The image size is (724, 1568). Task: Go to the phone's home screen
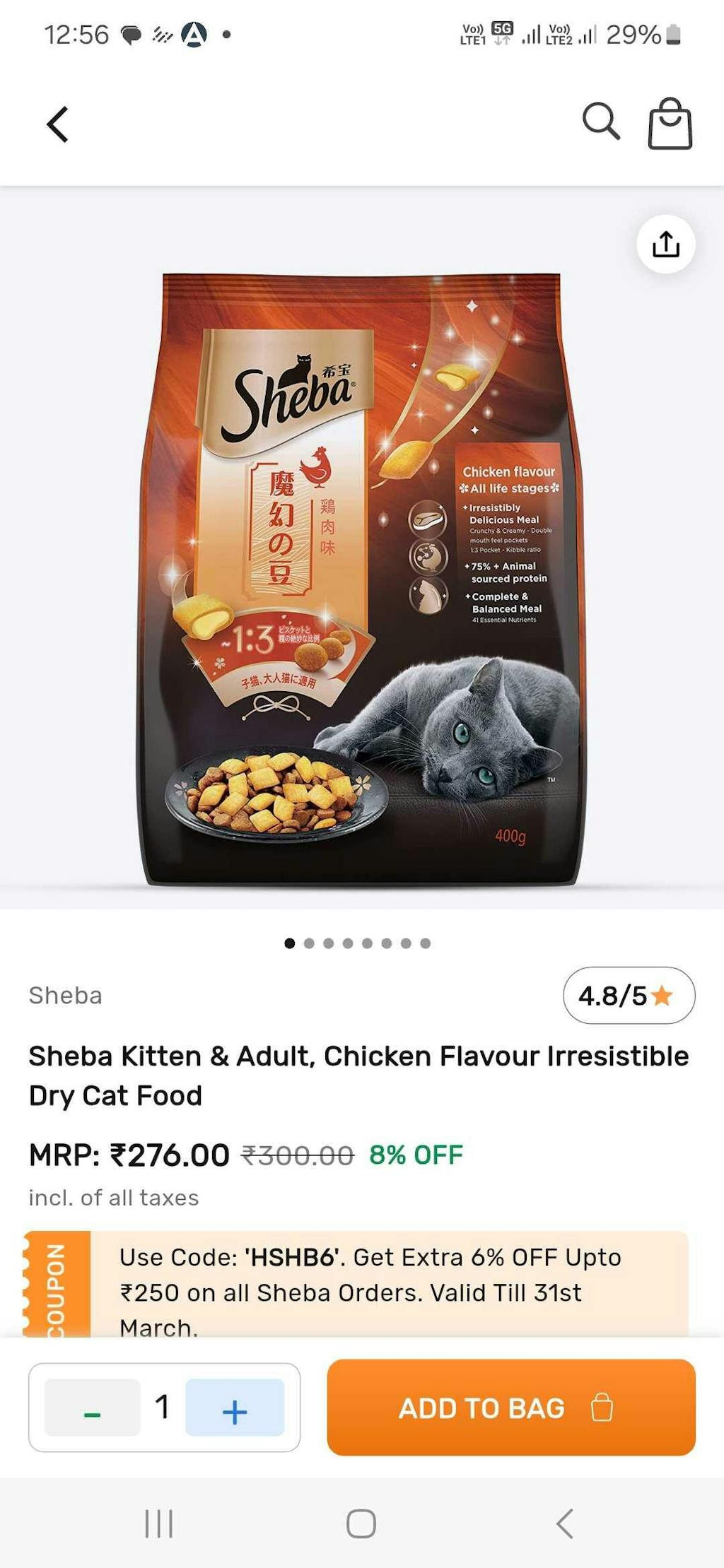coord(361,1523)
